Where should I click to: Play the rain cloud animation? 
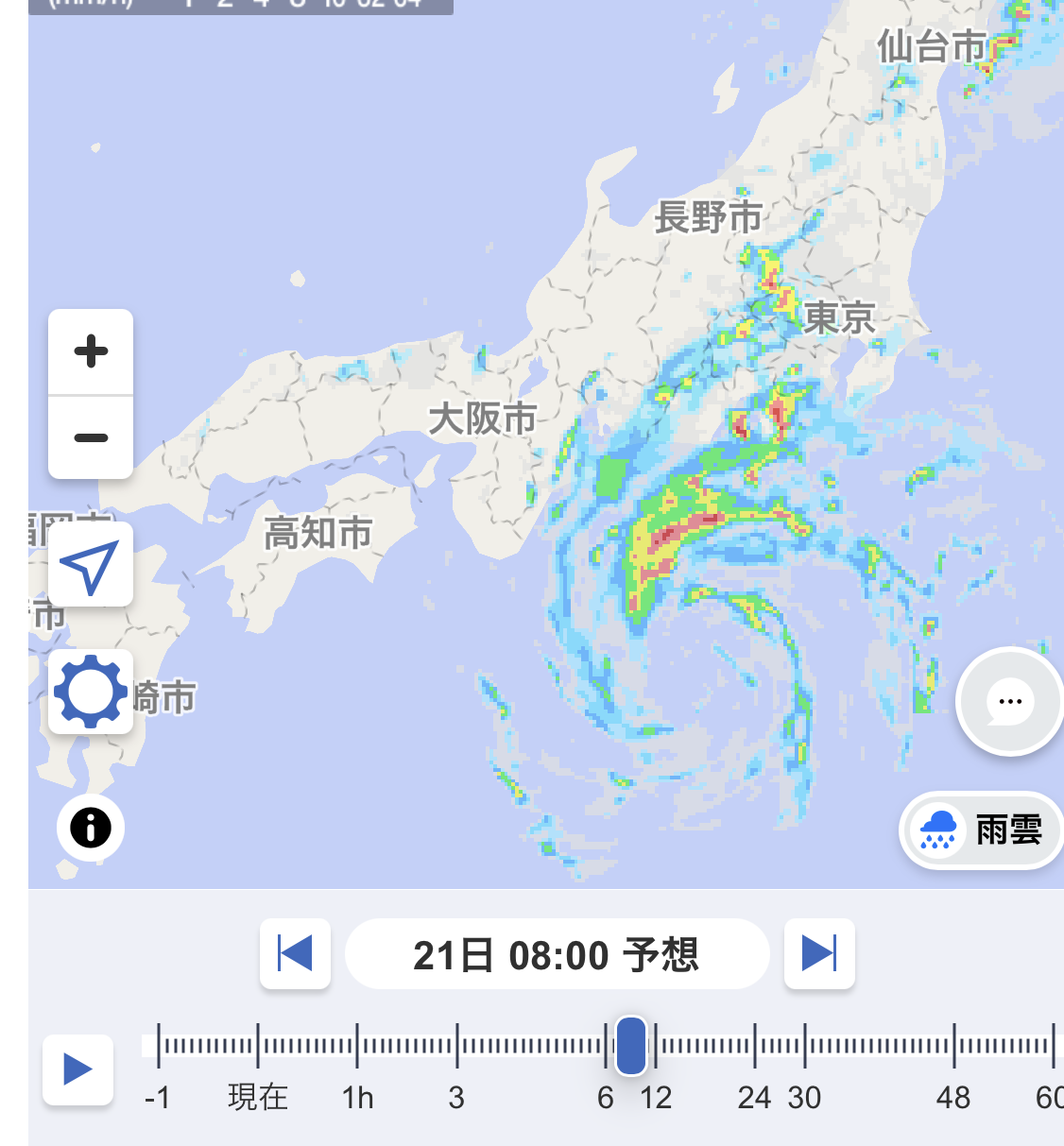77,1069
